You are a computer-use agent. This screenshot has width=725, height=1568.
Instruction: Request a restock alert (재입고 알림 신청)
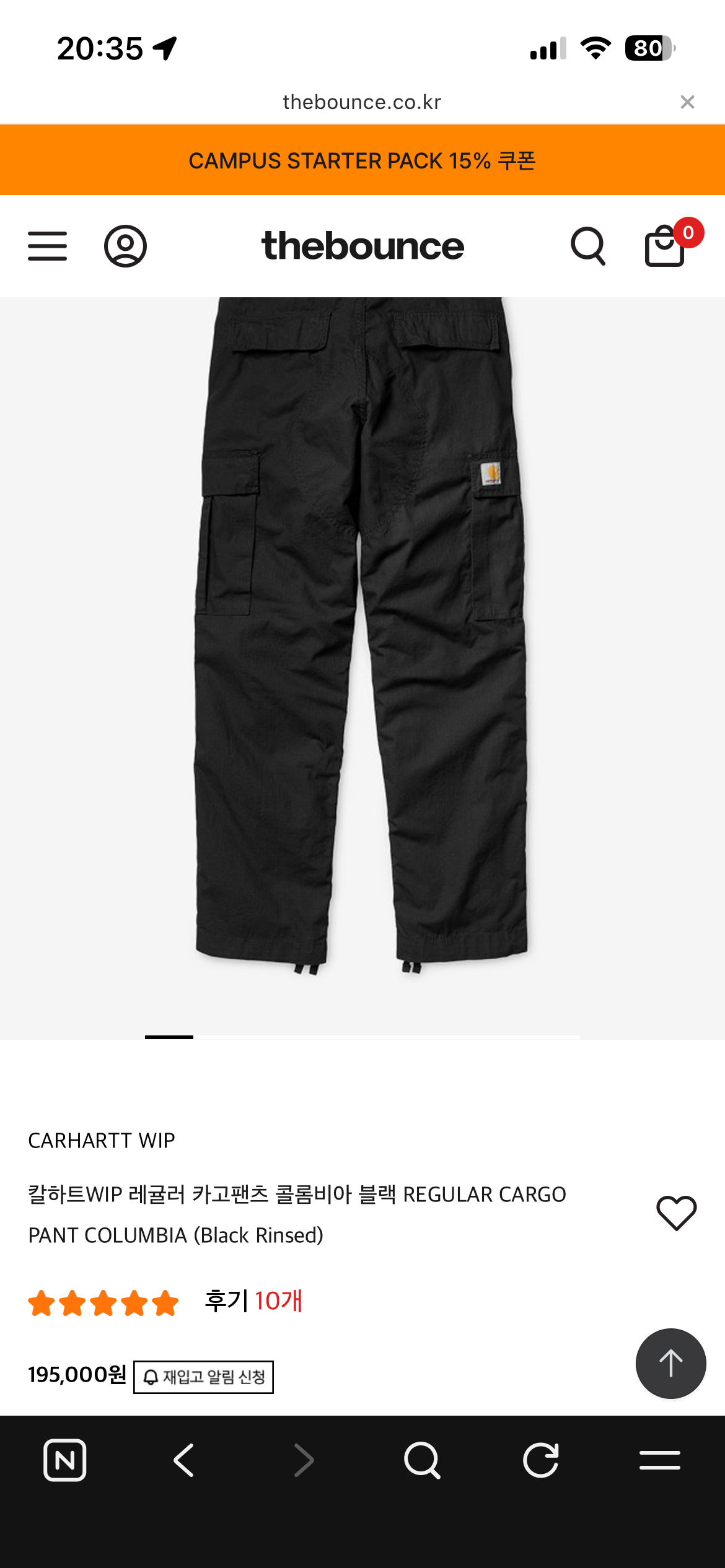coord(204,1377)
